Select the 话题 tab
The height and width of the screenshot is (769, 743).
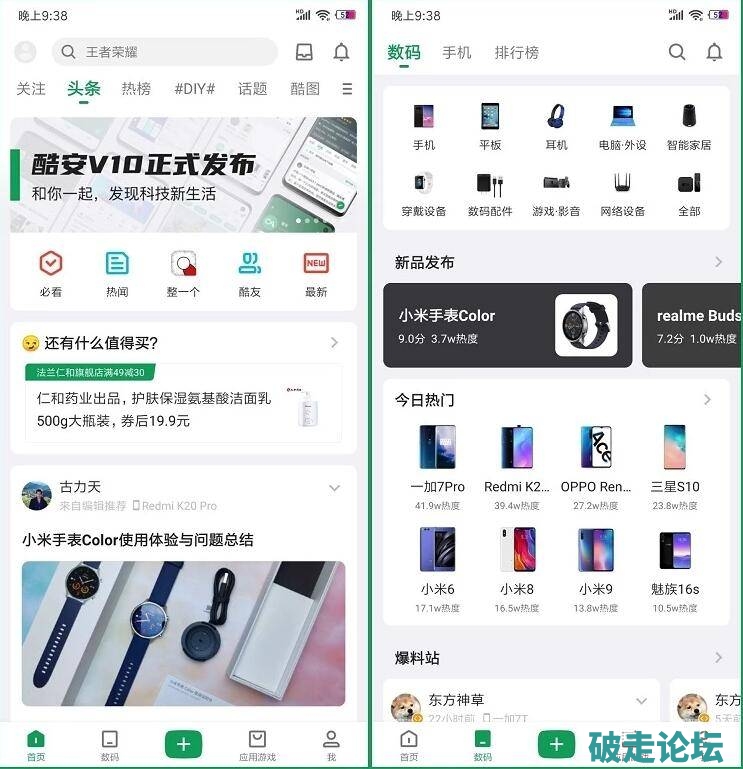coord(252,89)
